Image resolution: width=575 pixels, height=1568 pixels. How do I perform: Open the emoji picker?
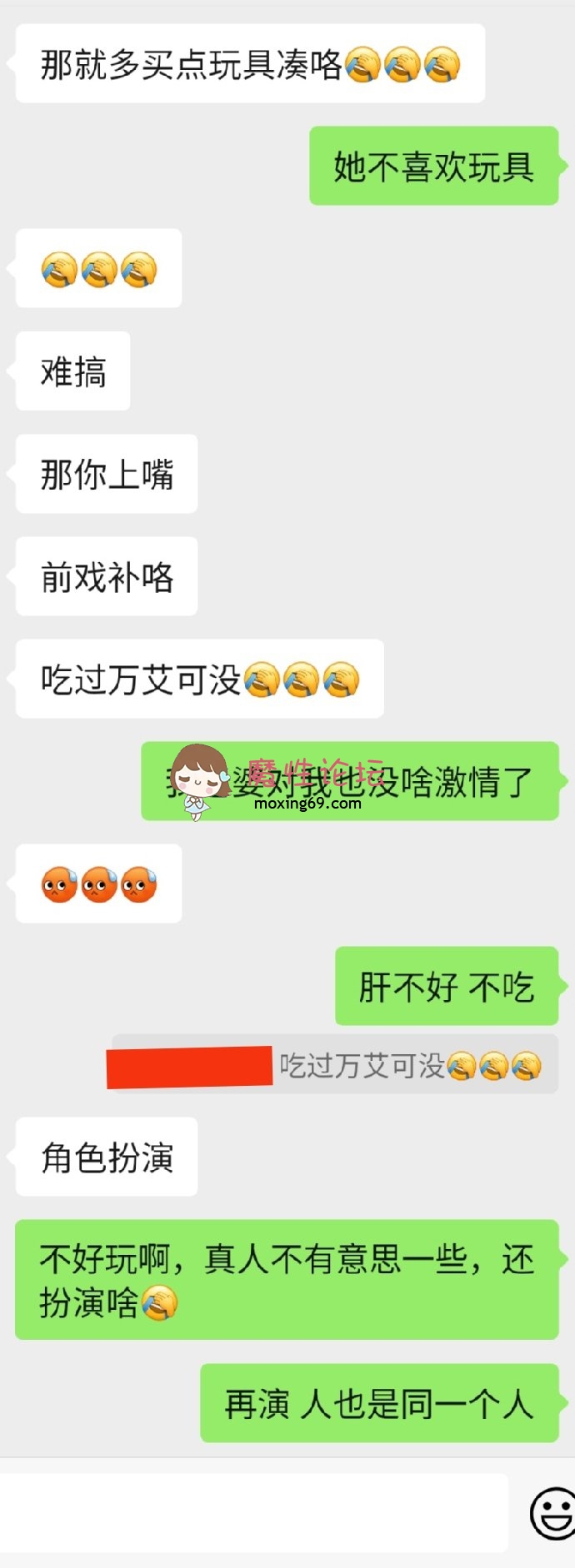[552, 1513]
